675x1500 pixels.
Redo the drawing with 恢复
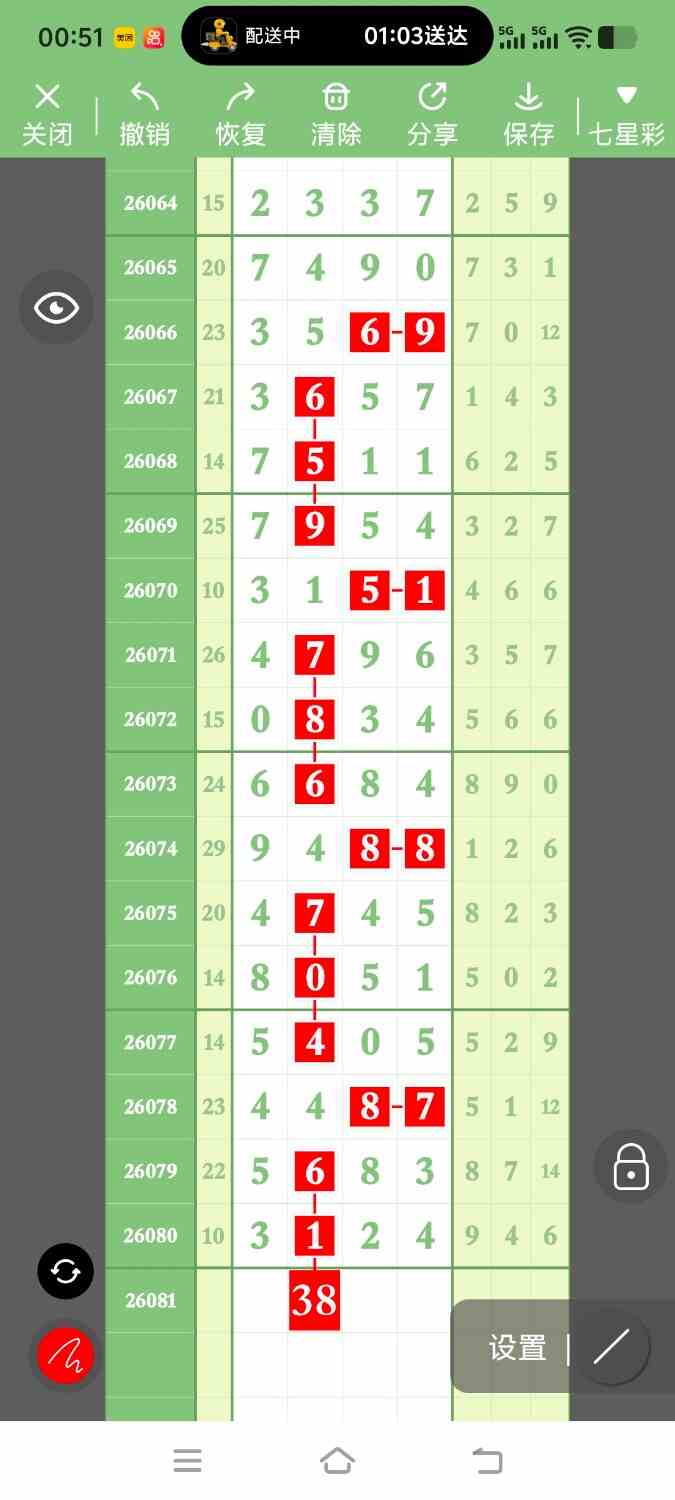coord(240,116)
